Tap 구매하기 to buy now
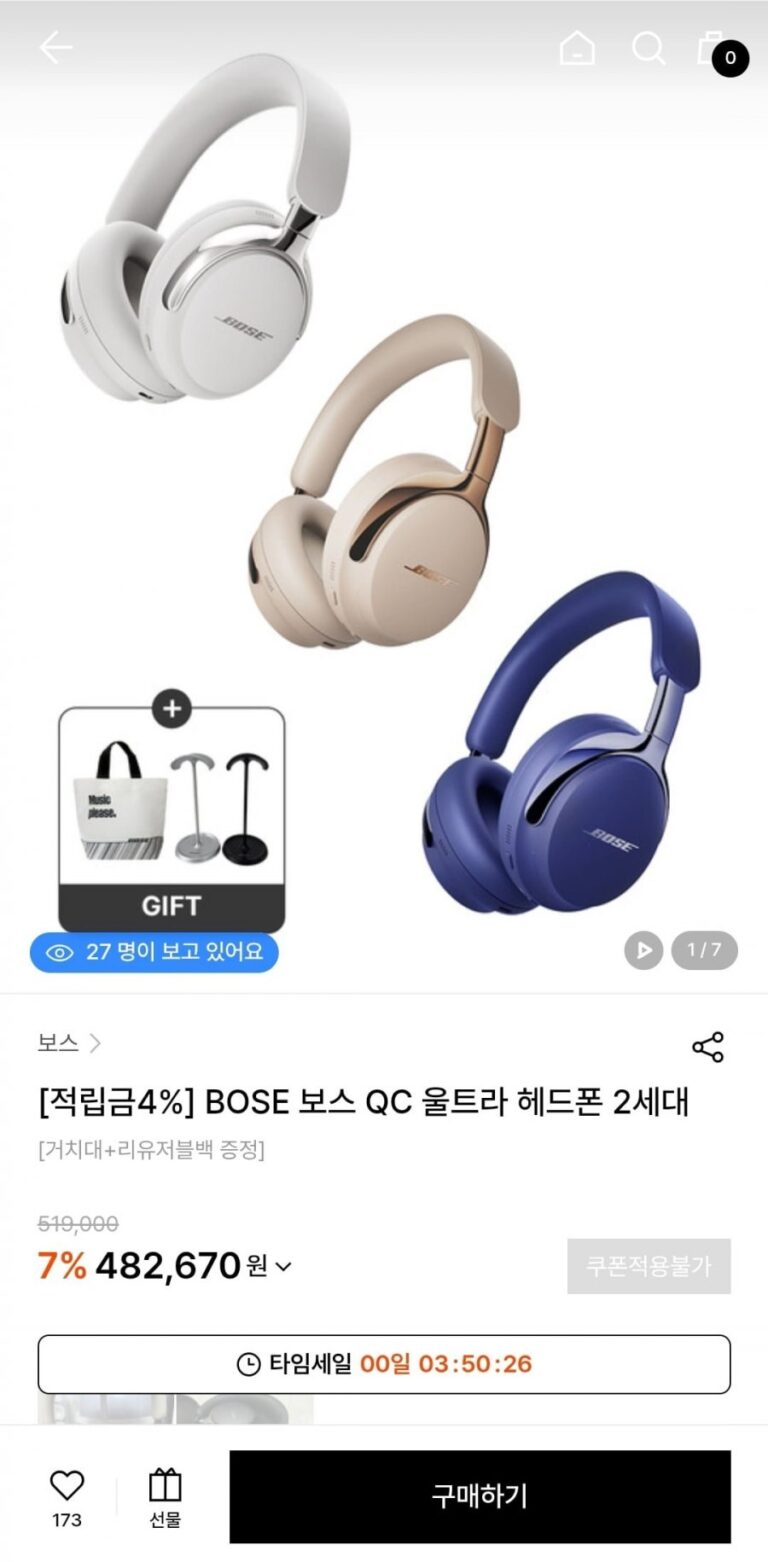 [x=480, y=1496]
